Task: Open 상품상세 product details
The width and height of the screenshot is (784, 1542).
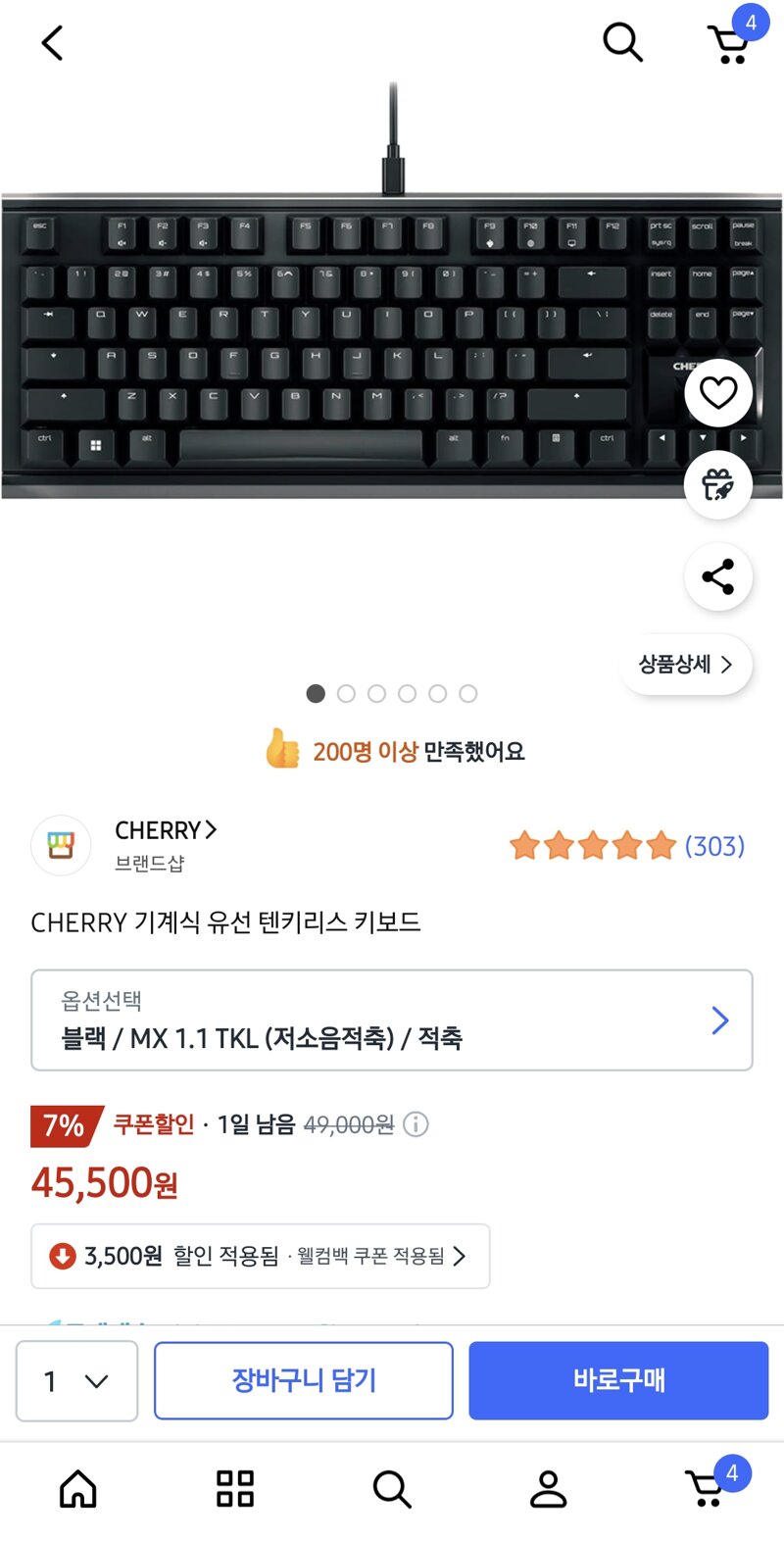Action: click(686, 665)
